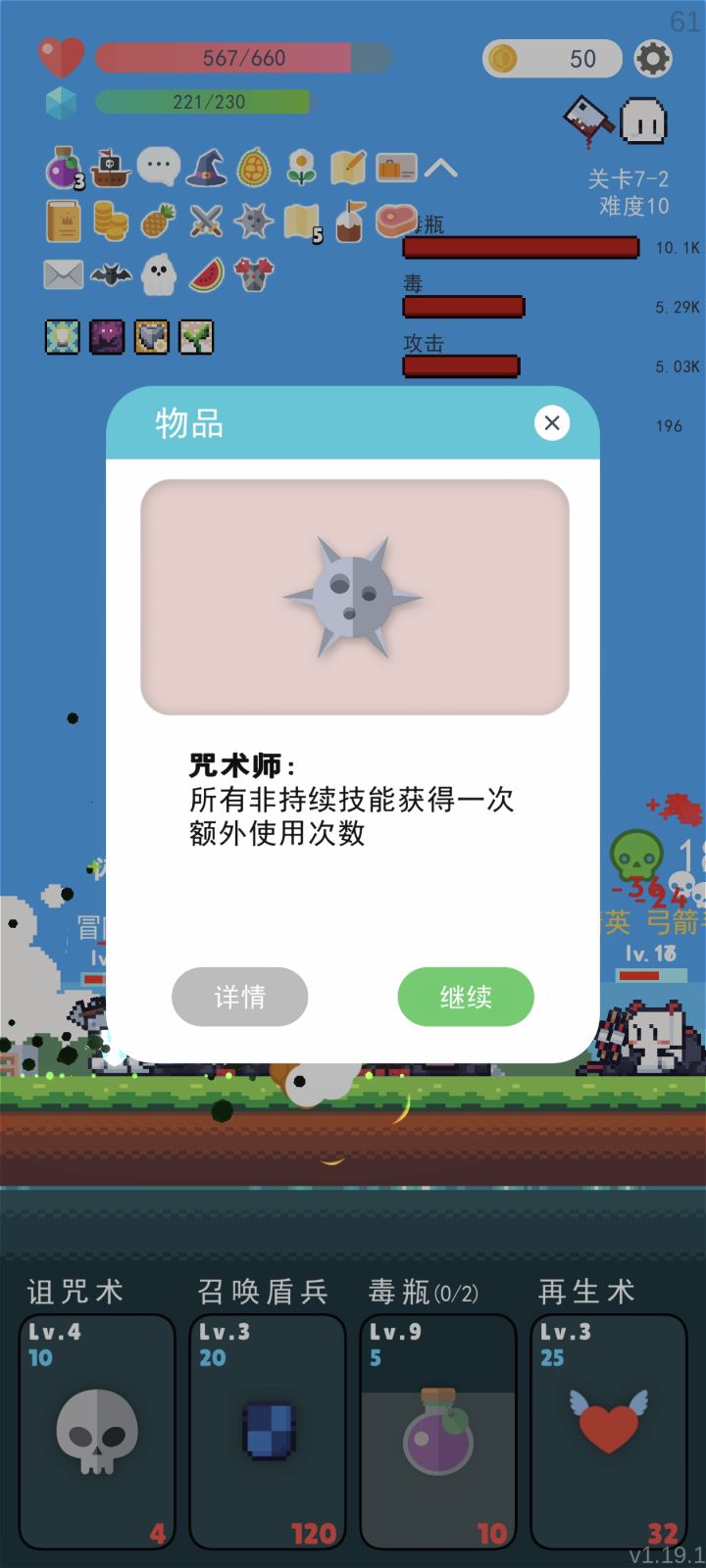Use the 召唤盾兵 shield skill card
The image size is (706, 1568).
click(267, 1431)
